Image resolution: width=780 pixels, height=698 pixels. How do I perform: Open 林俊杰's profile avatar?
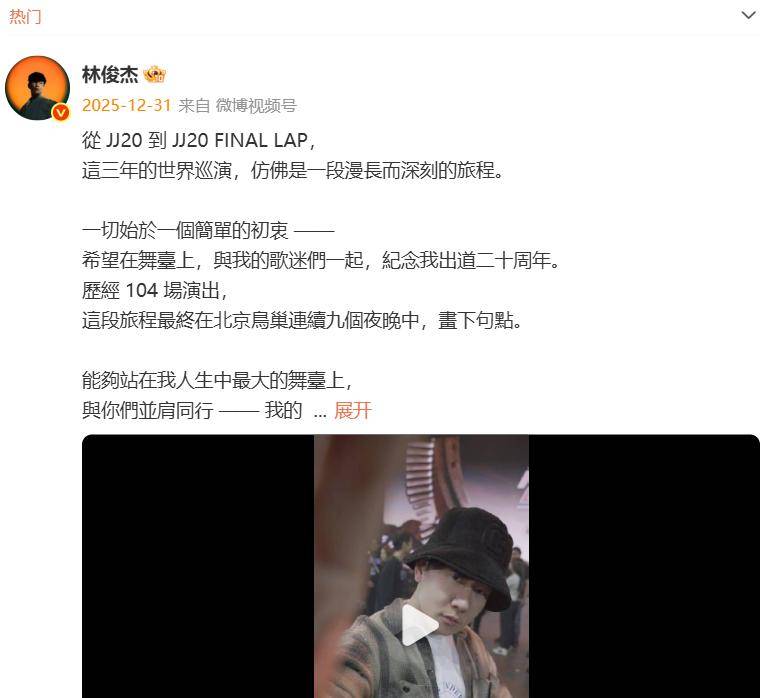pos(37,88)
